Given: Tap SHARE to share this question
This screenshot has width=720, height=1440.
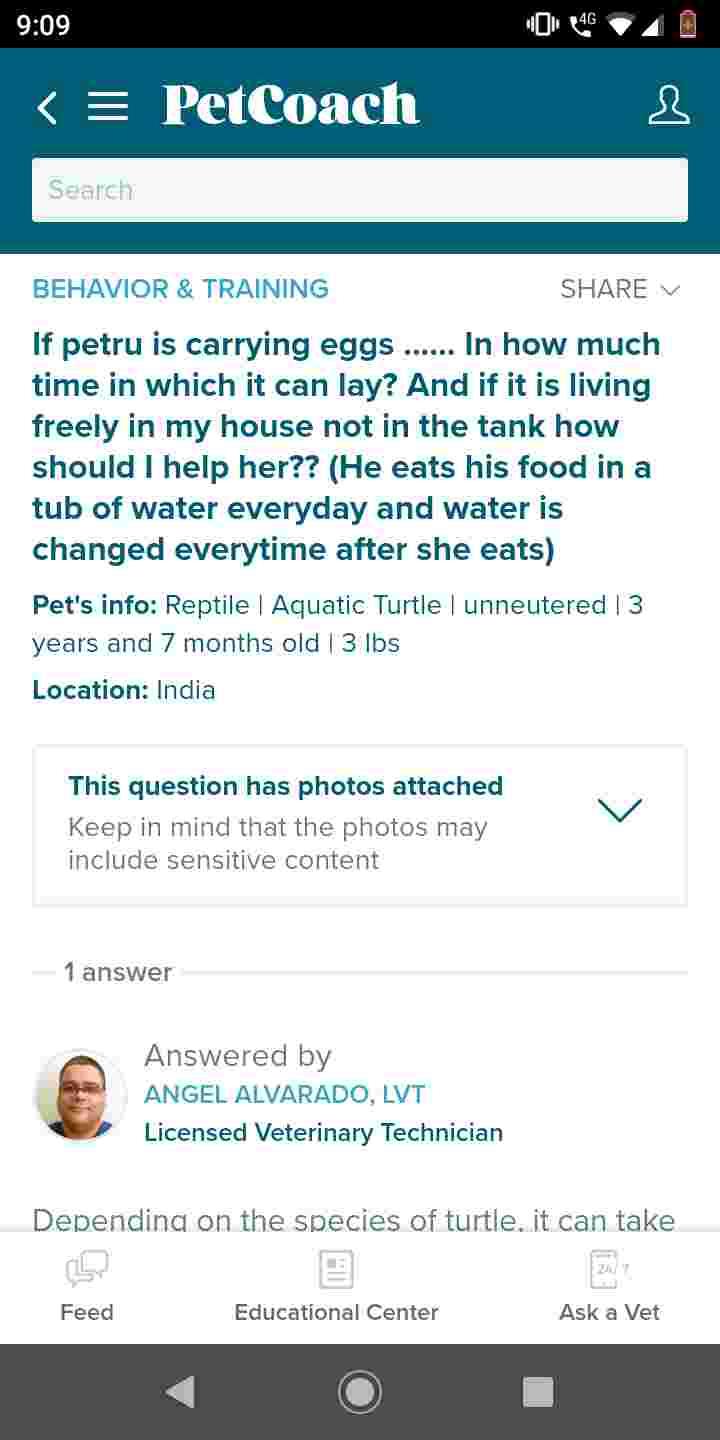Looking at the screenshot, I should click(x=603, y=289).
